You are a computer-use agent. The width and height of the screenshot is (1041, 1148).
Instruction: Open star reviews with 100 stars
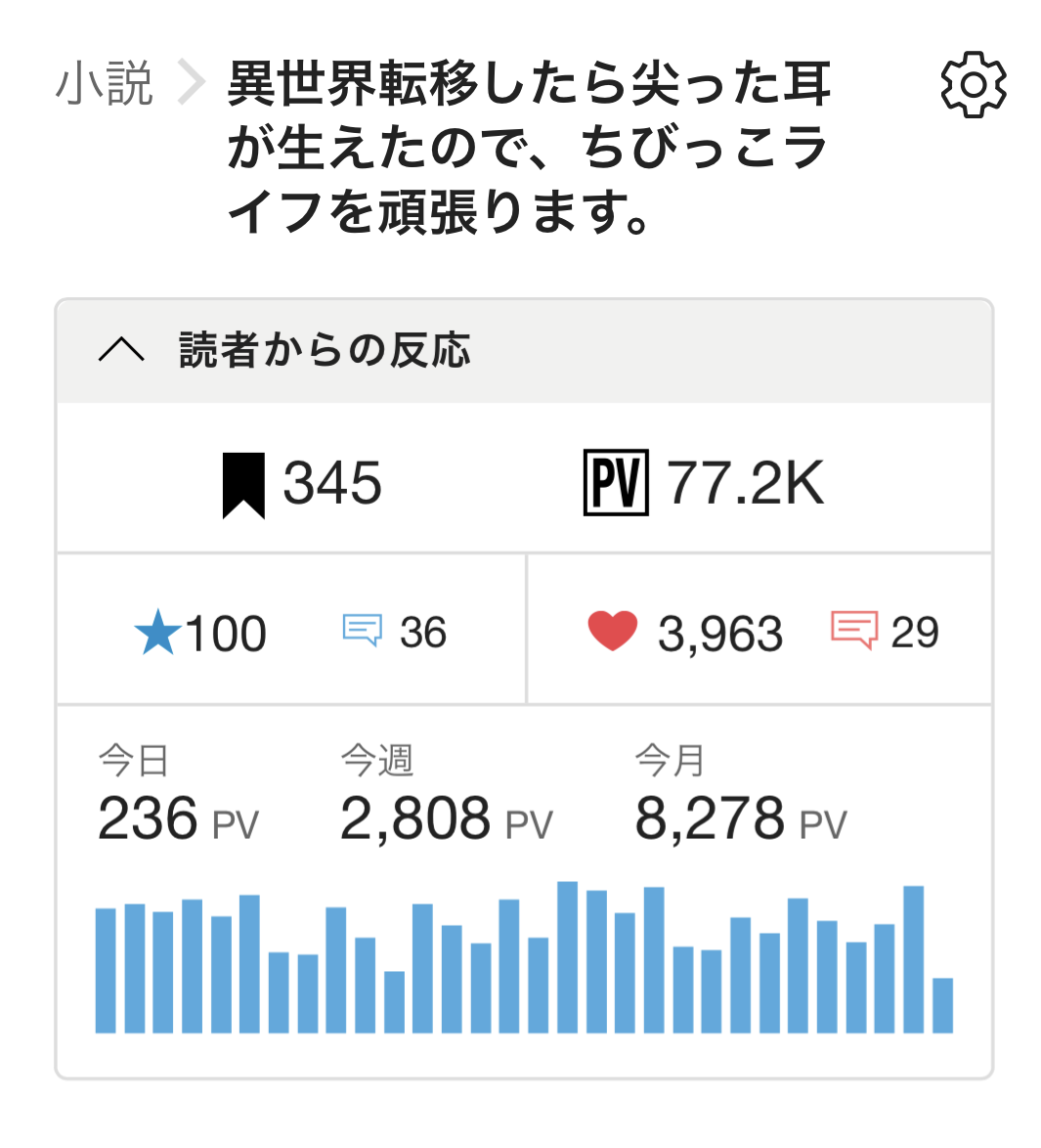[x=201, y=633]
